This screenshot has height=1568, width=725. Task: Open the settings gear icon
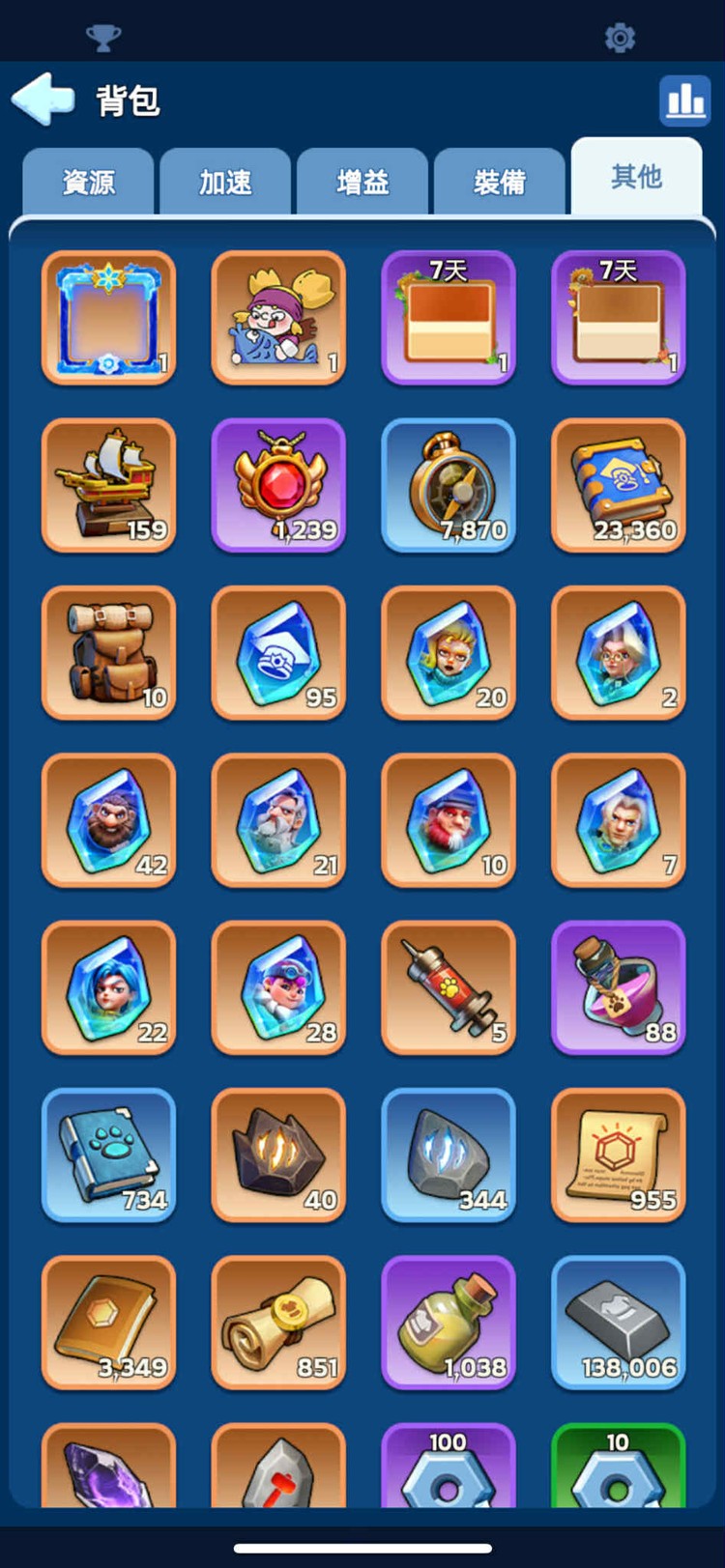coord(620,38)
